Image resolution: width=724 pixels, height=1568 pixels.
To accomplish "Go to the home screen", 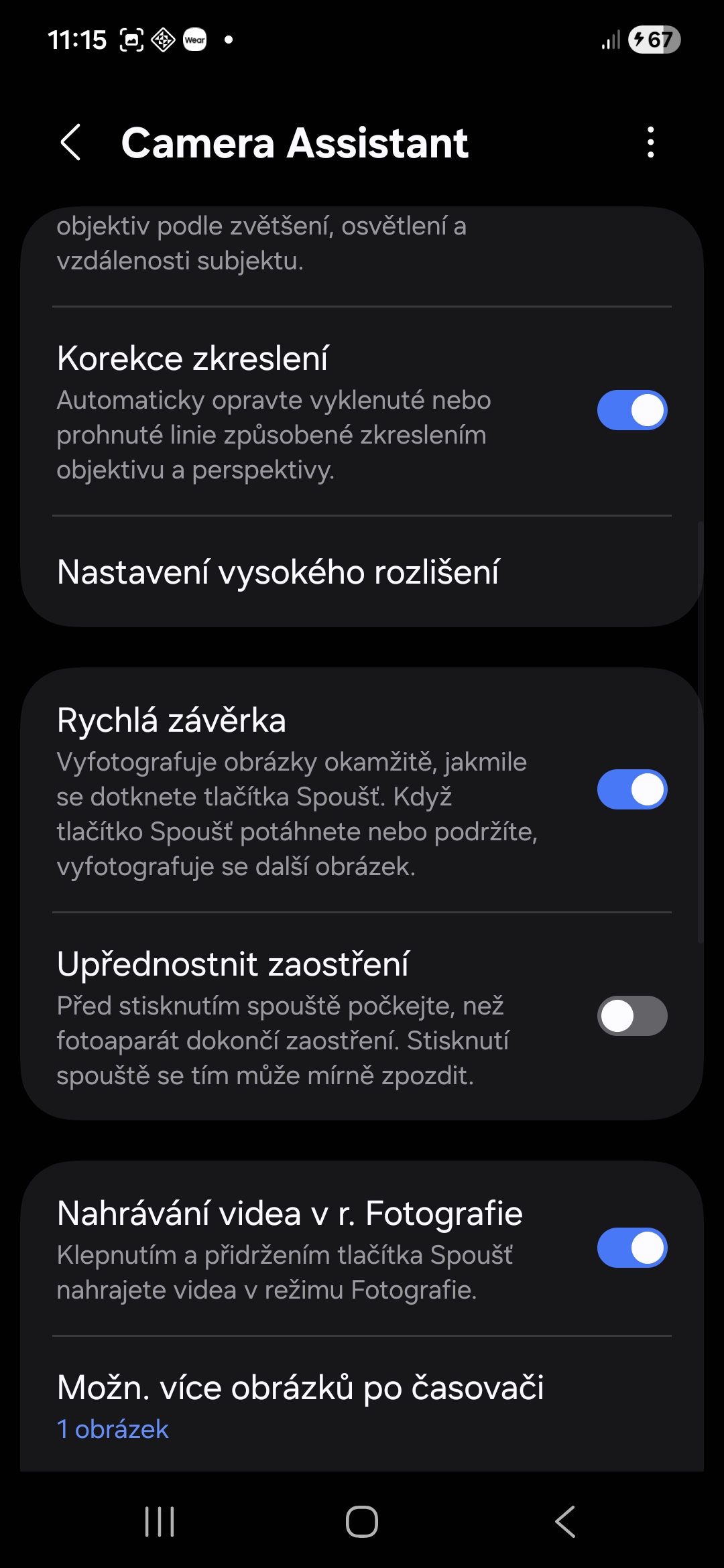I will pos(362,1521).
